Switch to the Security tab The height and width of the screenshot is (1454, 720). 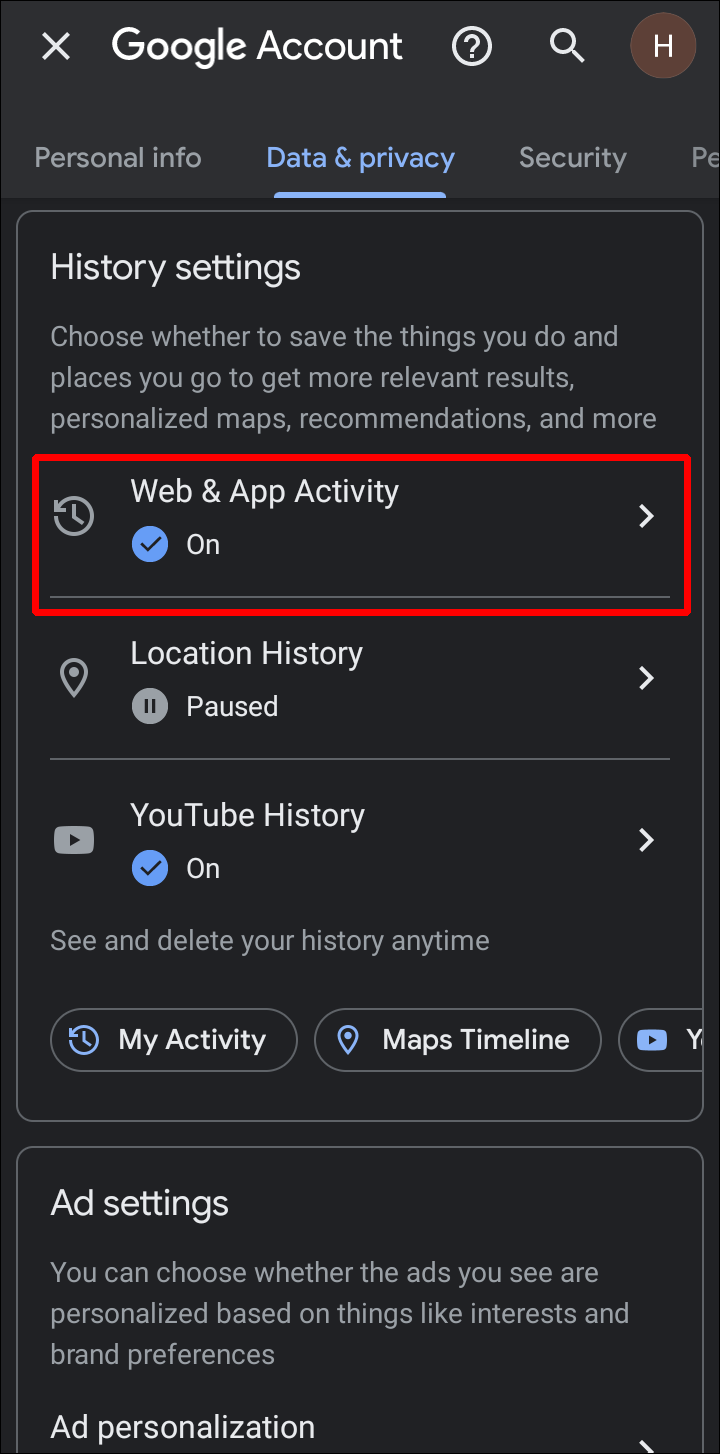click(x=572, y=158)
